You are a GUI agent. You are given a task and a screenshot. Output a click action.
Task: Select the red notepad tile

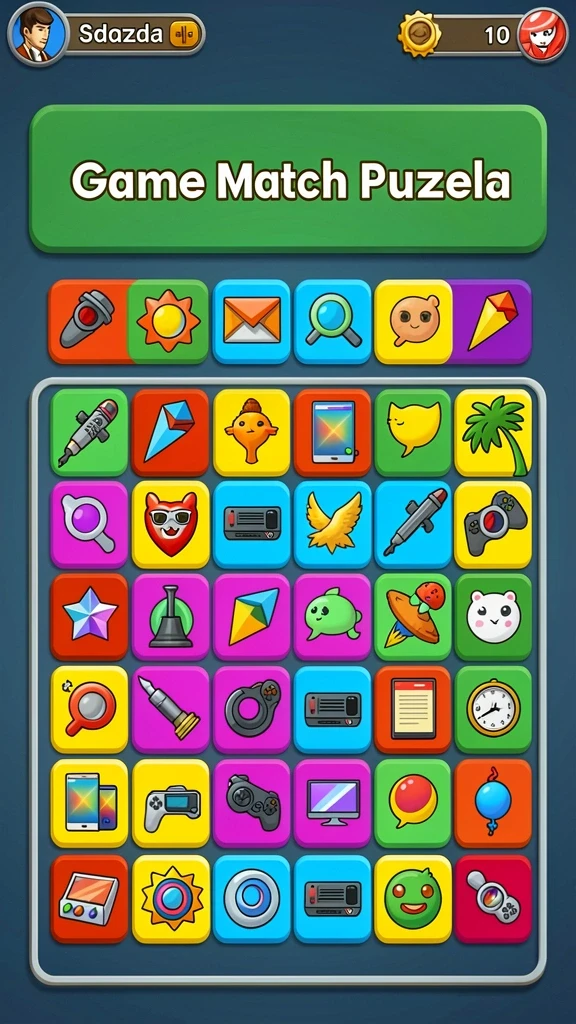click(413, 709)
